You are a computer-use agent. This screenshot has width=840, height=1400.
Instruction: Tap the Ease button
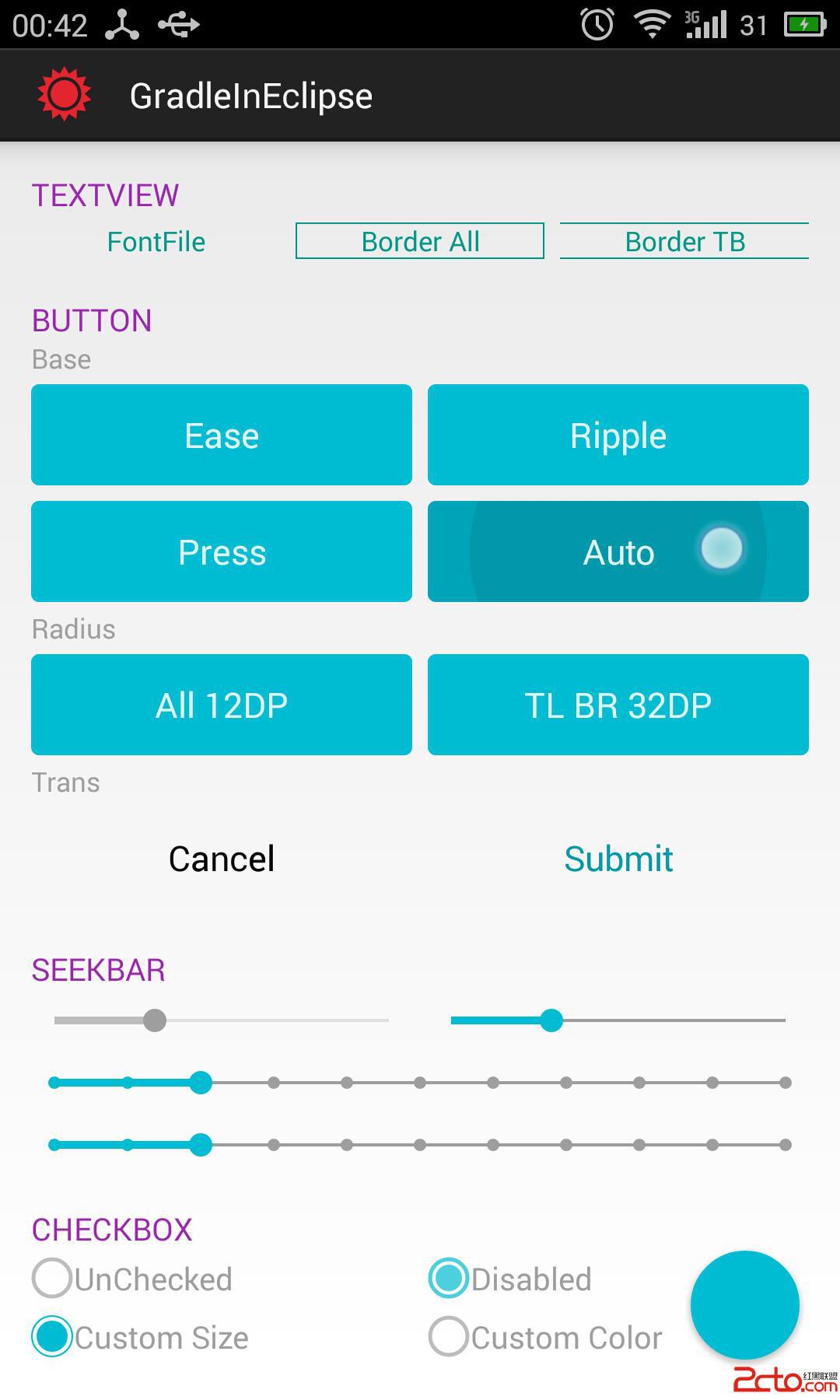[222, 435]
